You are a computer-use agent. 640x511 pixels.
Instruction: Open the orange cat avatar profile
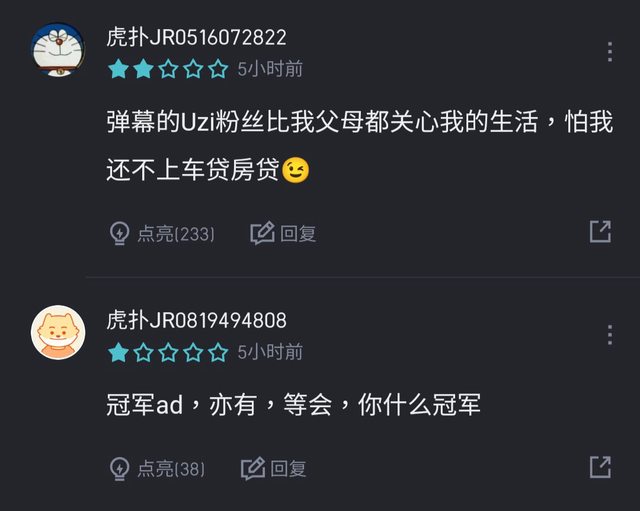pyautogui.click(x=58, y=332)
